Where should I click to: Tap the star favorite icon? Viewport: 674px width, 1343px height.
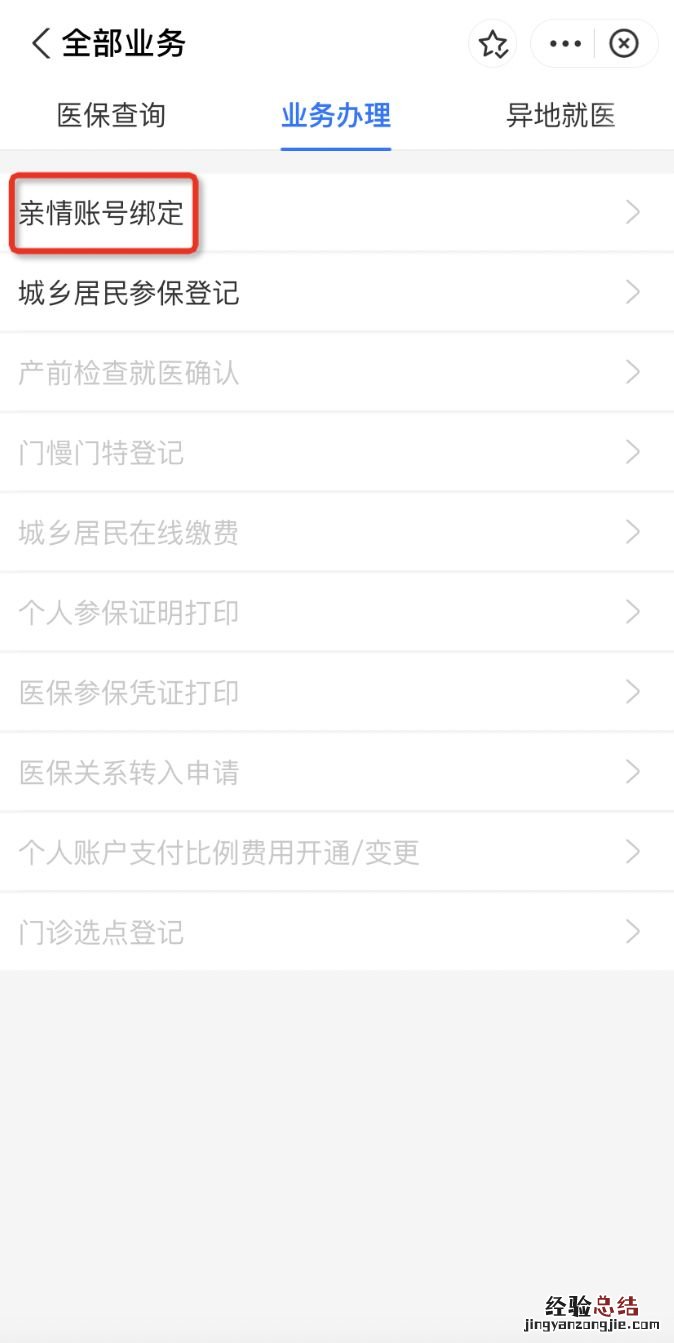coord(493,44)
